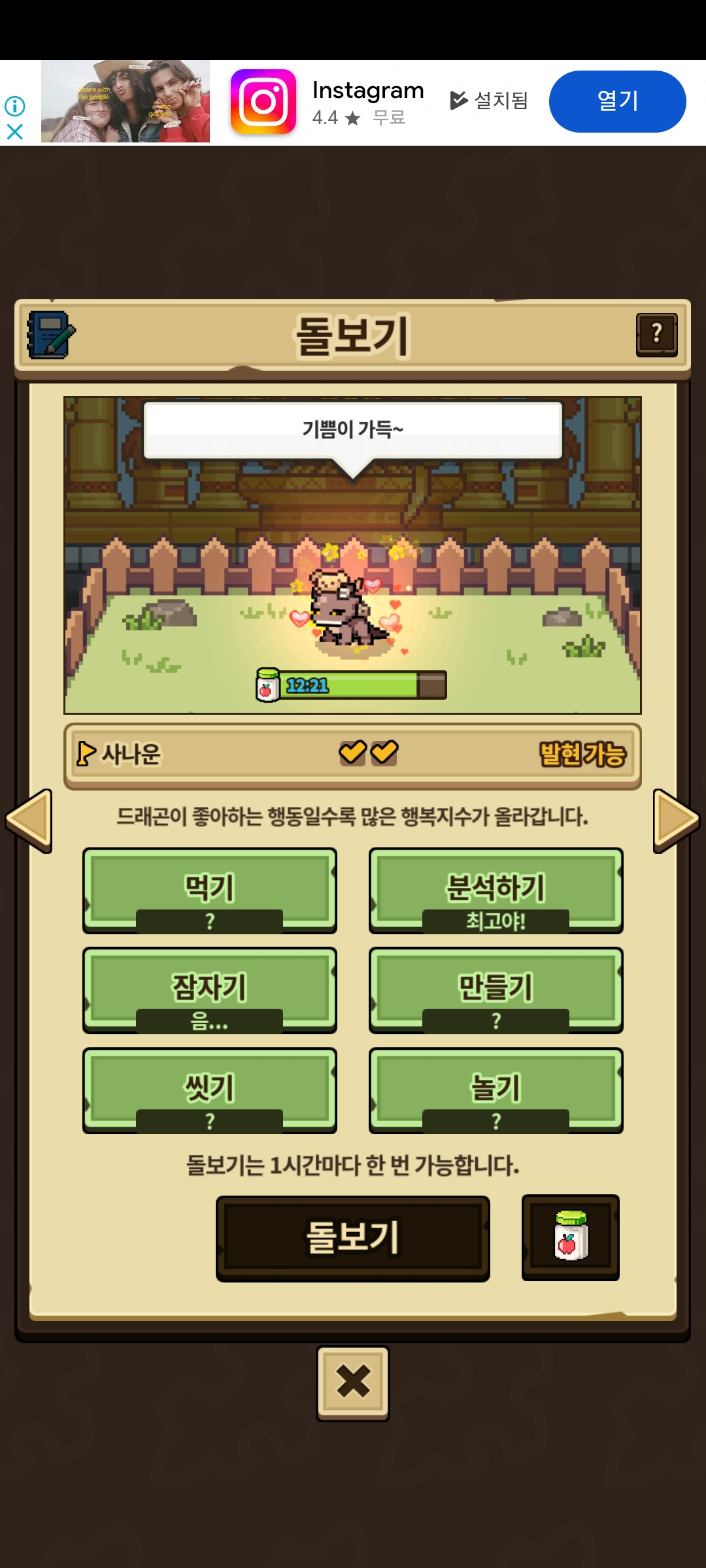Screen dimensions: 706x1568
Task: Select the 먹기 action
Action: (210, 890)
